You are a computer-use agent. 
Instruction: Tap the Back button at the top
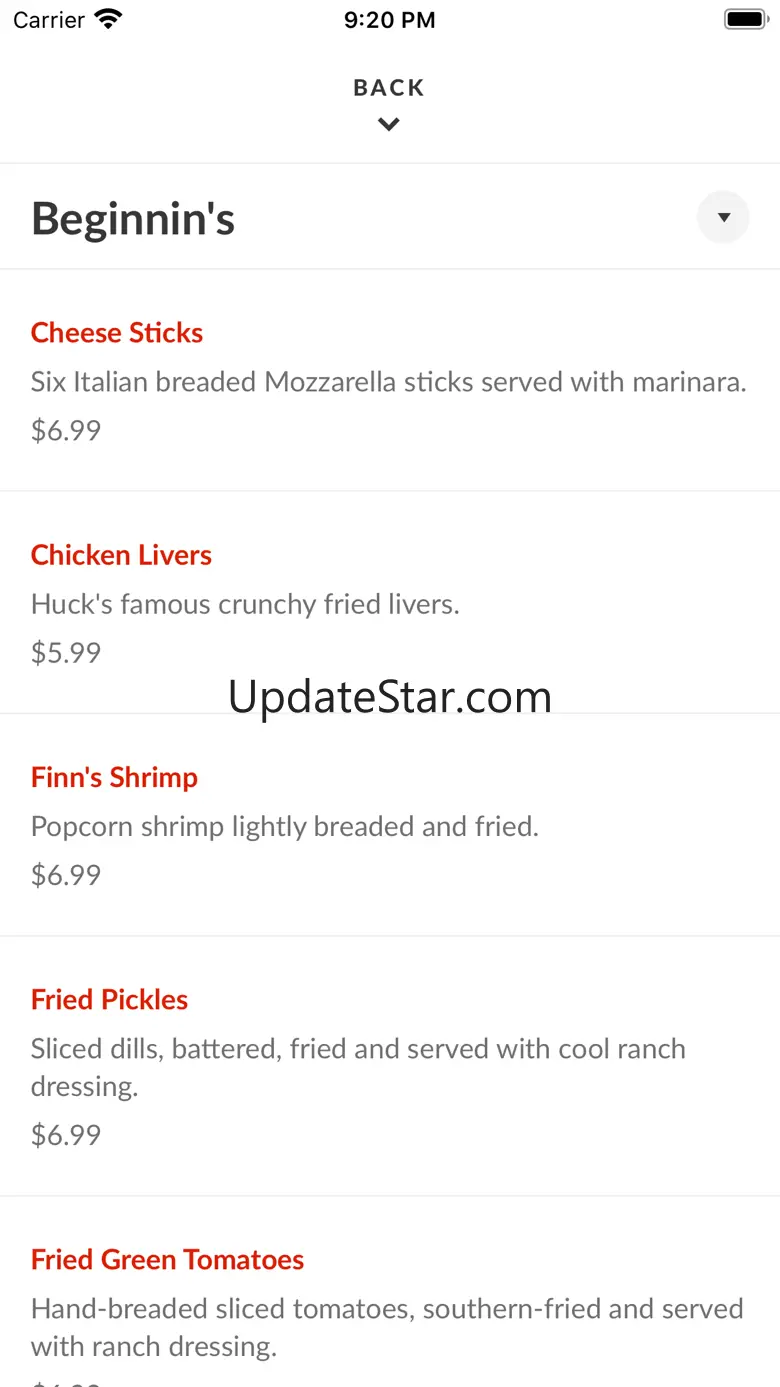point(389,102)
